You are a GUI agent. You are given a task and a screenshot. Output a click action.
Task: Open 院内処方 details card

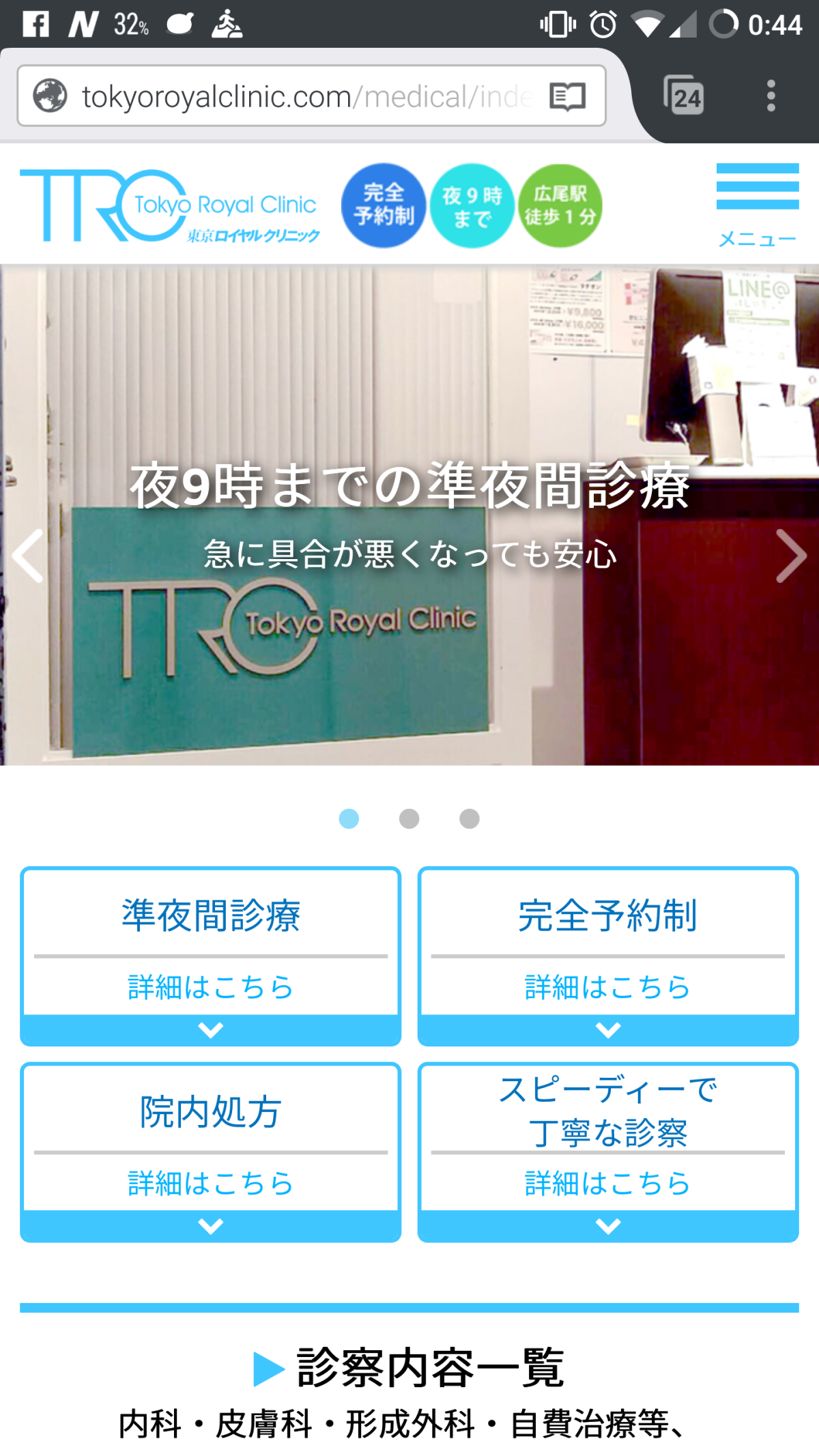pos(210,1152)
